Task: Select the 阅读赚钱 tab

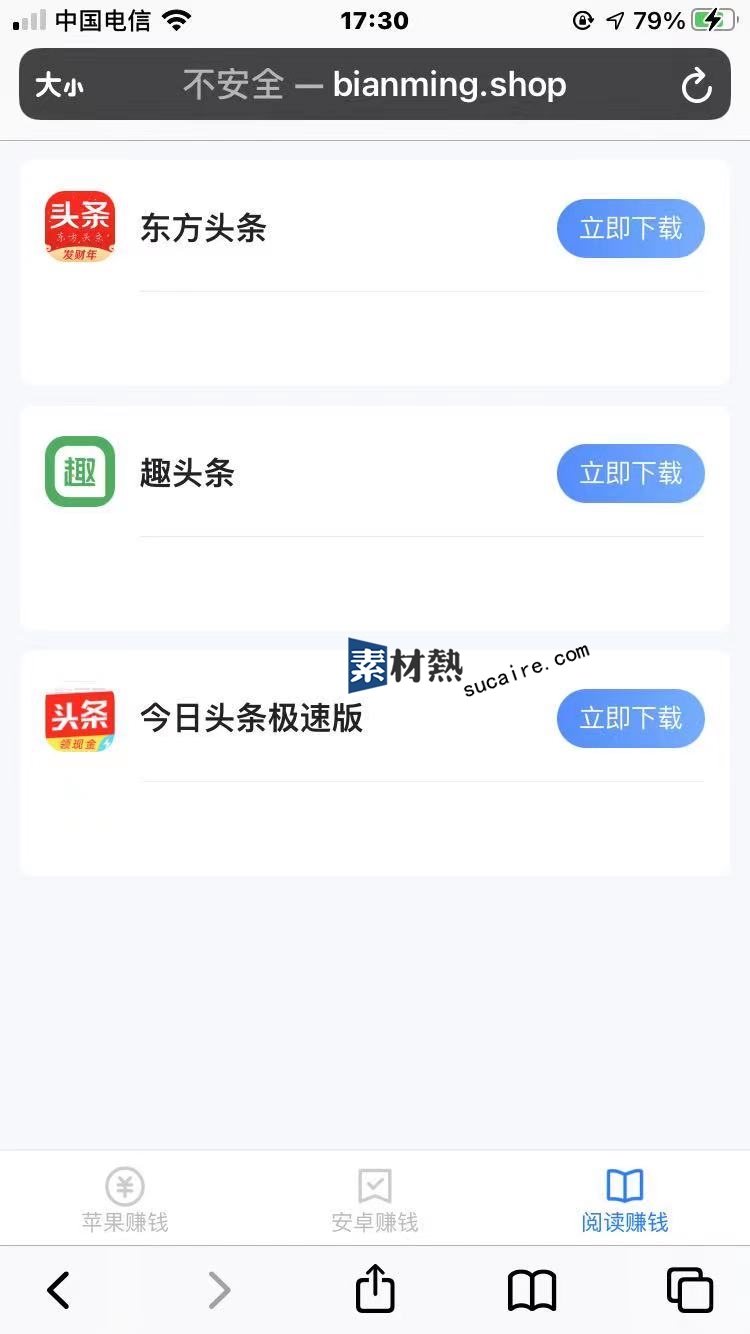Action: click(x=625, y=1200)
